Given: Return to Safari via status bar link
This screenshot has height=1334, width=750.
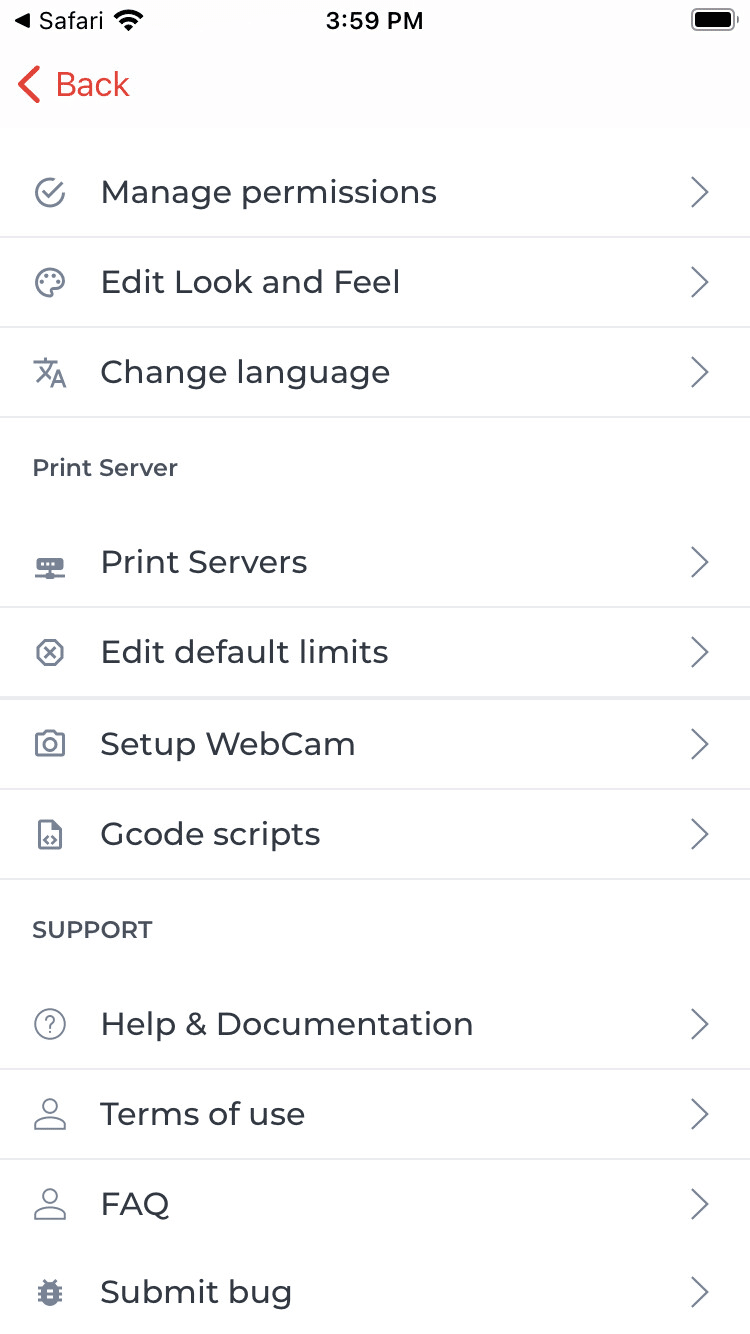Looking at the screenshot, I should tap(58, 20).
